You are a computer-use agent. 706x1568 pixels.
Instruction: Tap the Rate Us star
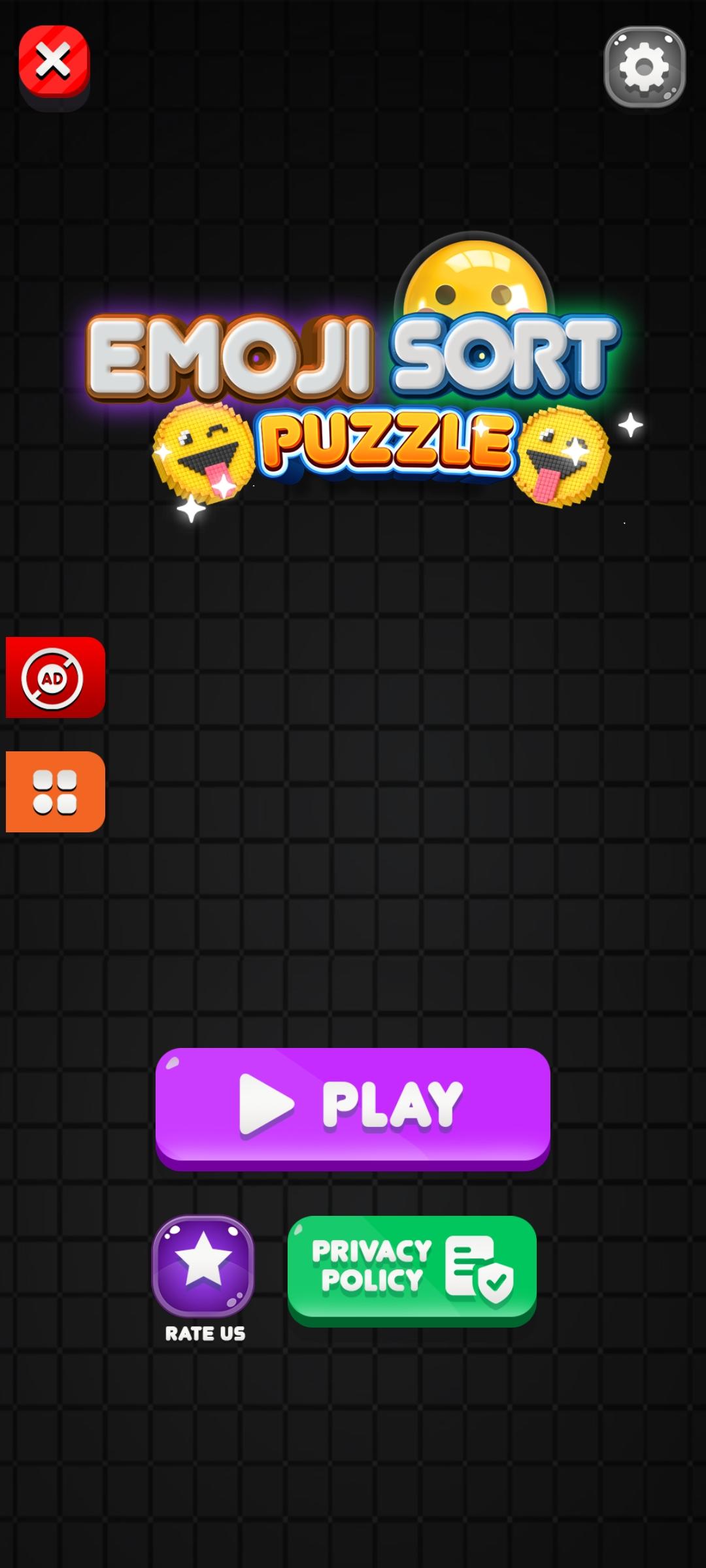tap(203, 1266)
